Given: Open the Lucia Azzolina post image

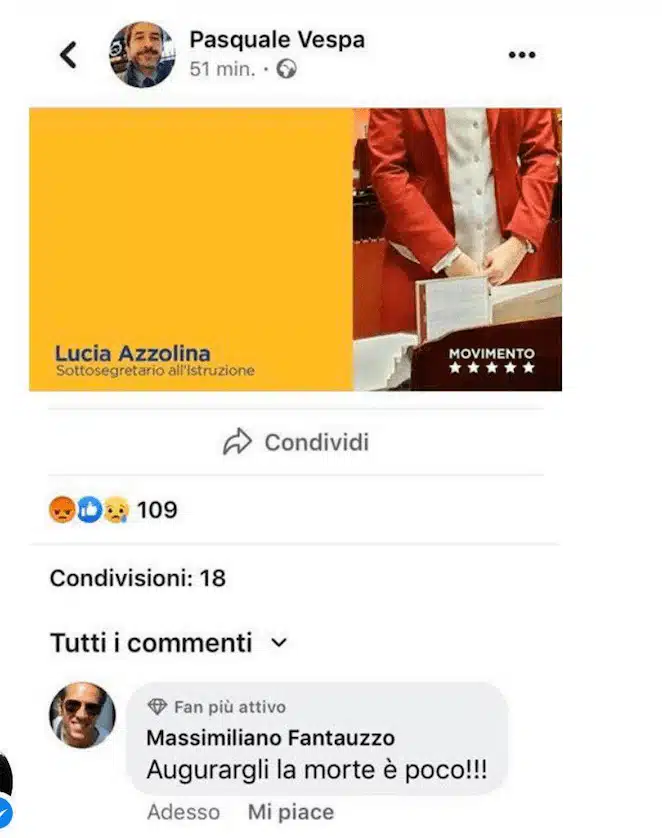Looking at the screenshot, I should pos(295,249).
